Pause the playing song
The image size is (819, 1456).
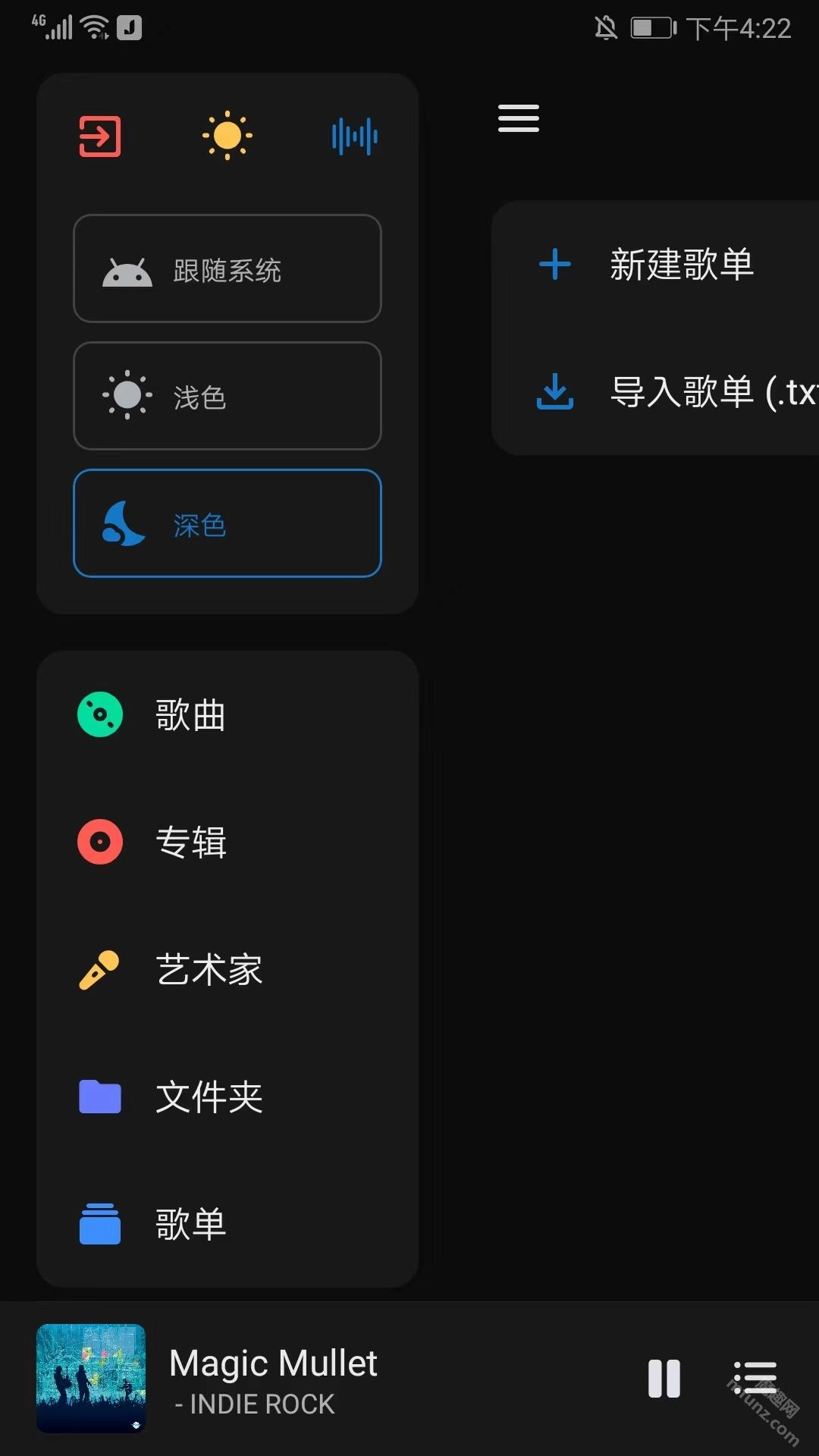pyautogui.click(x=664, y=1379)
